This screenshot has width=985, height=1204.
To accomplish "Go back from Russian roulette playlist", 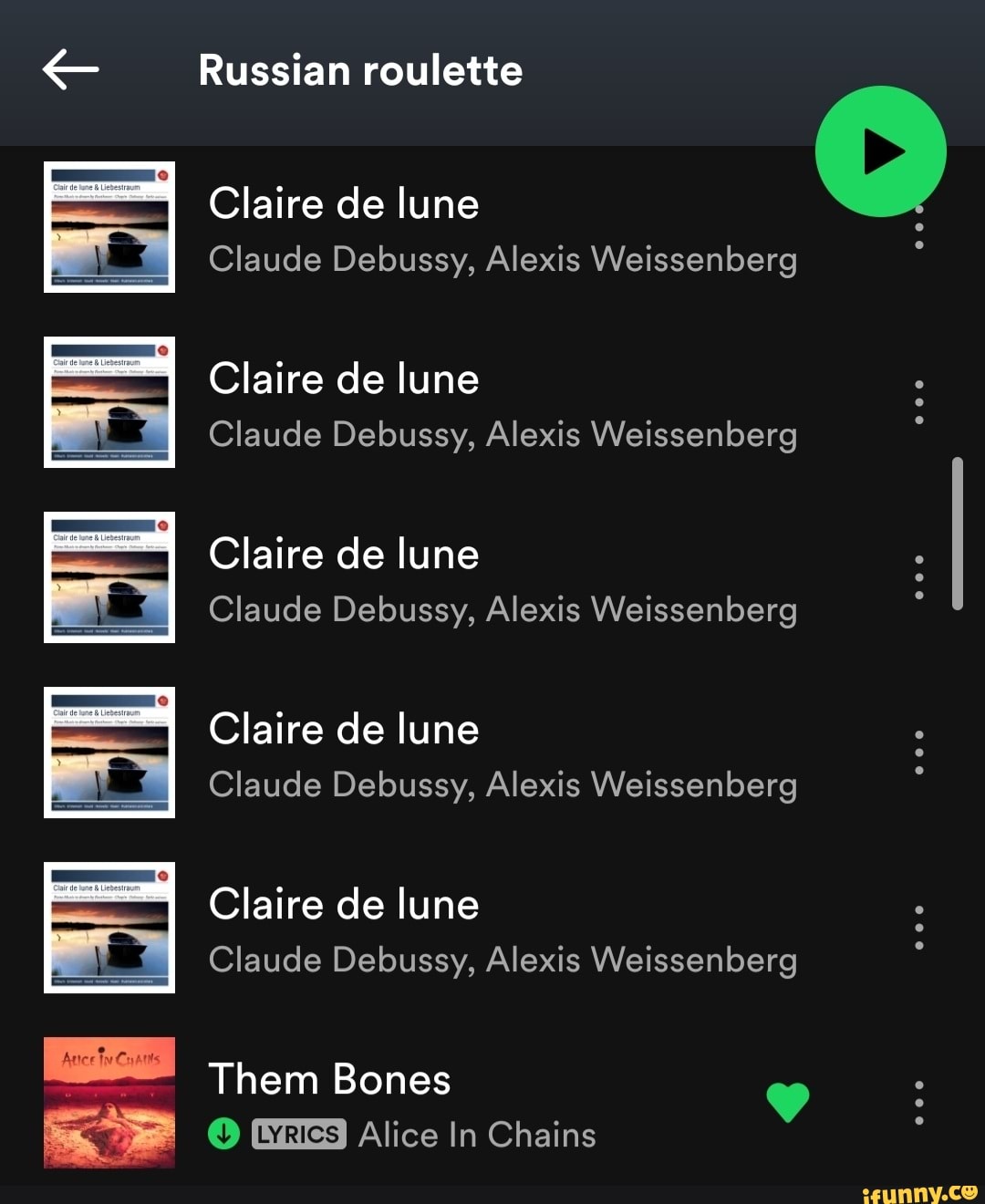I will pos(70,70).
